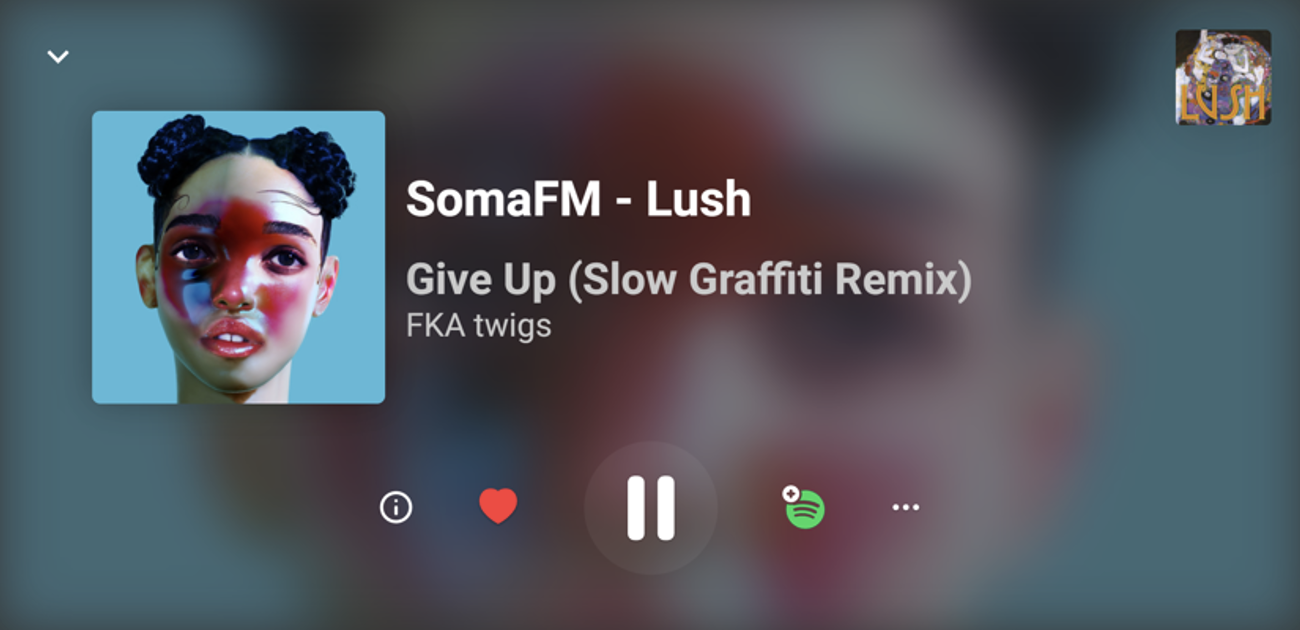Tap the FKA twigs album artwork
The image size is (1300, 630).
coord(238,257)
